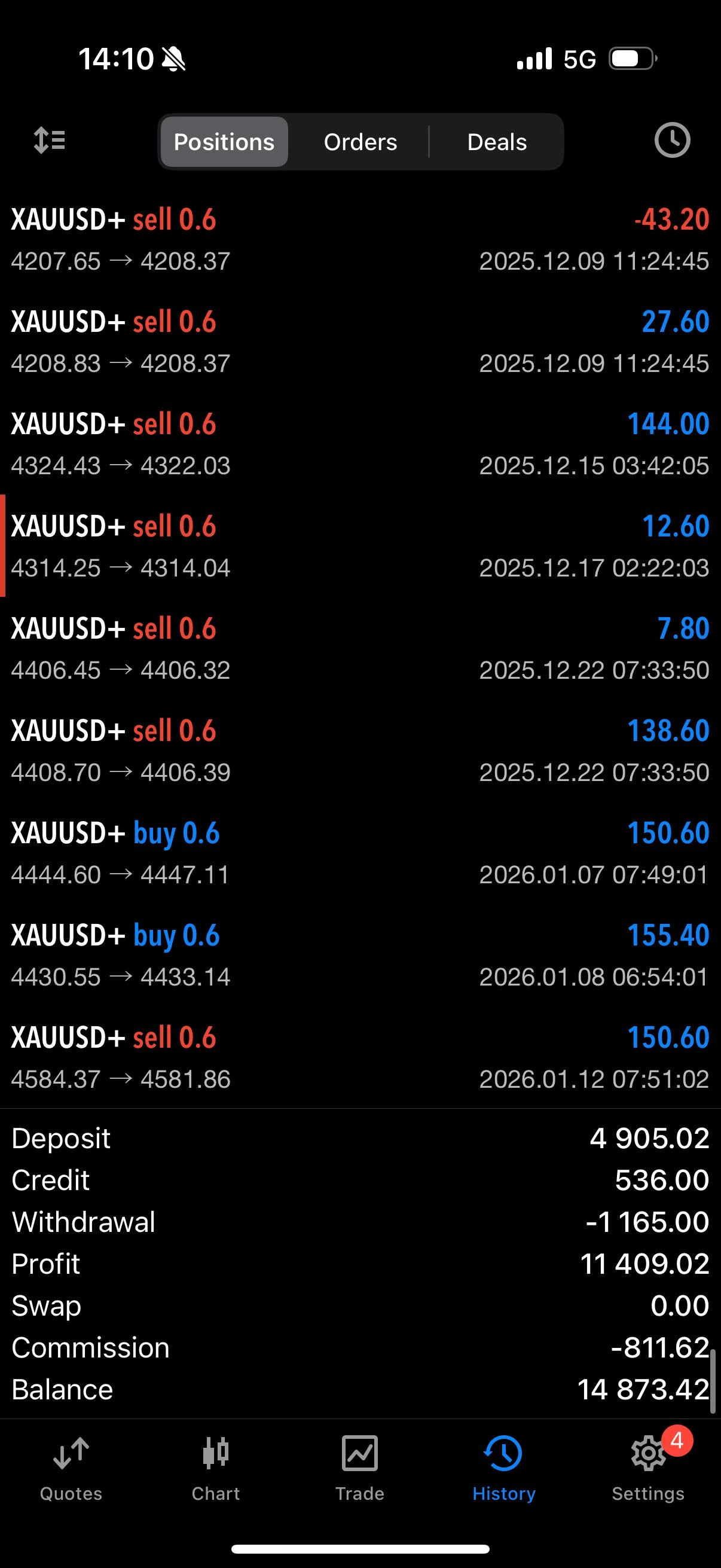Open the sell position with 138.60 profit
Viewport: 721px width, 1568px height.
tap(360, 751)
